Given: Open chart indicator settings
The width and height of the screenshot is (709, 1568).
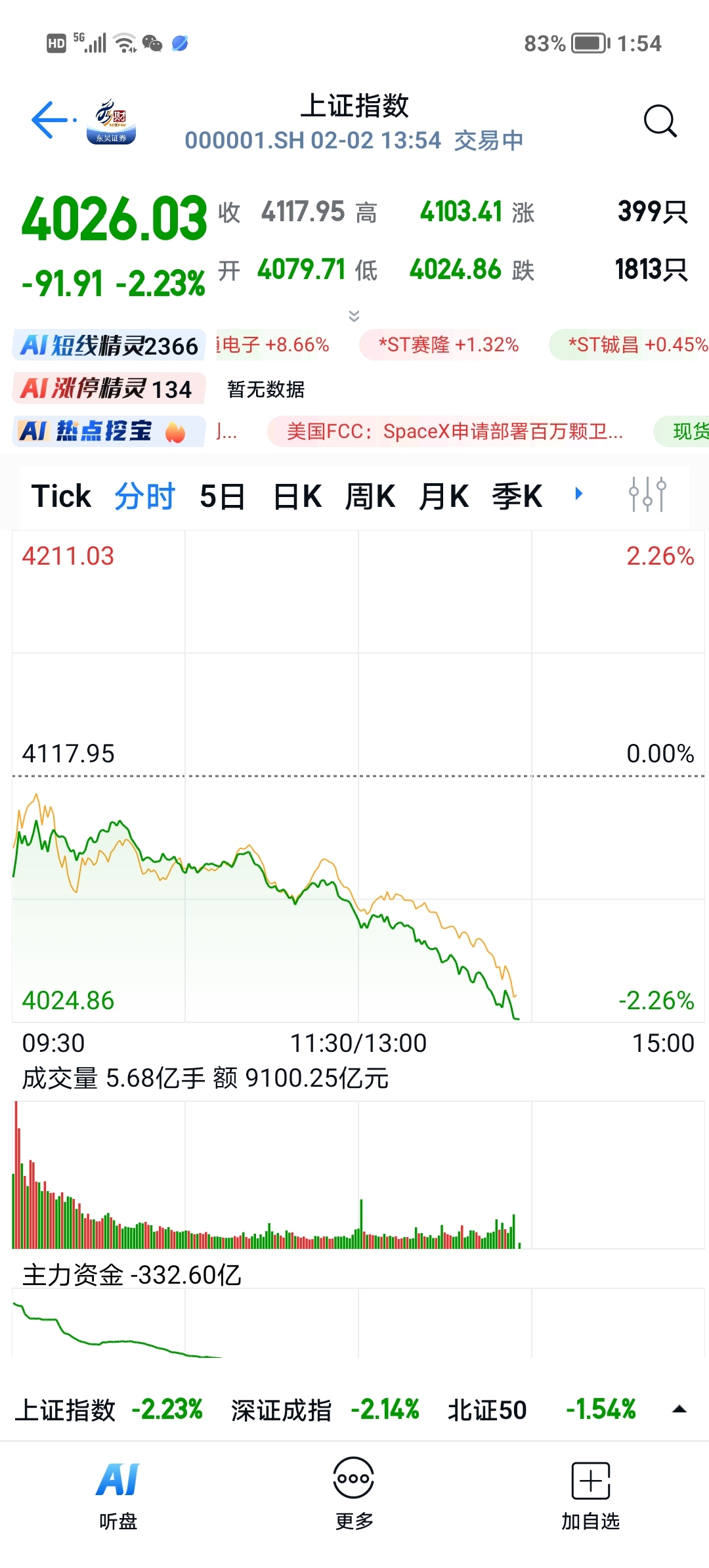Looking at the screenshot, I should 647,494.
